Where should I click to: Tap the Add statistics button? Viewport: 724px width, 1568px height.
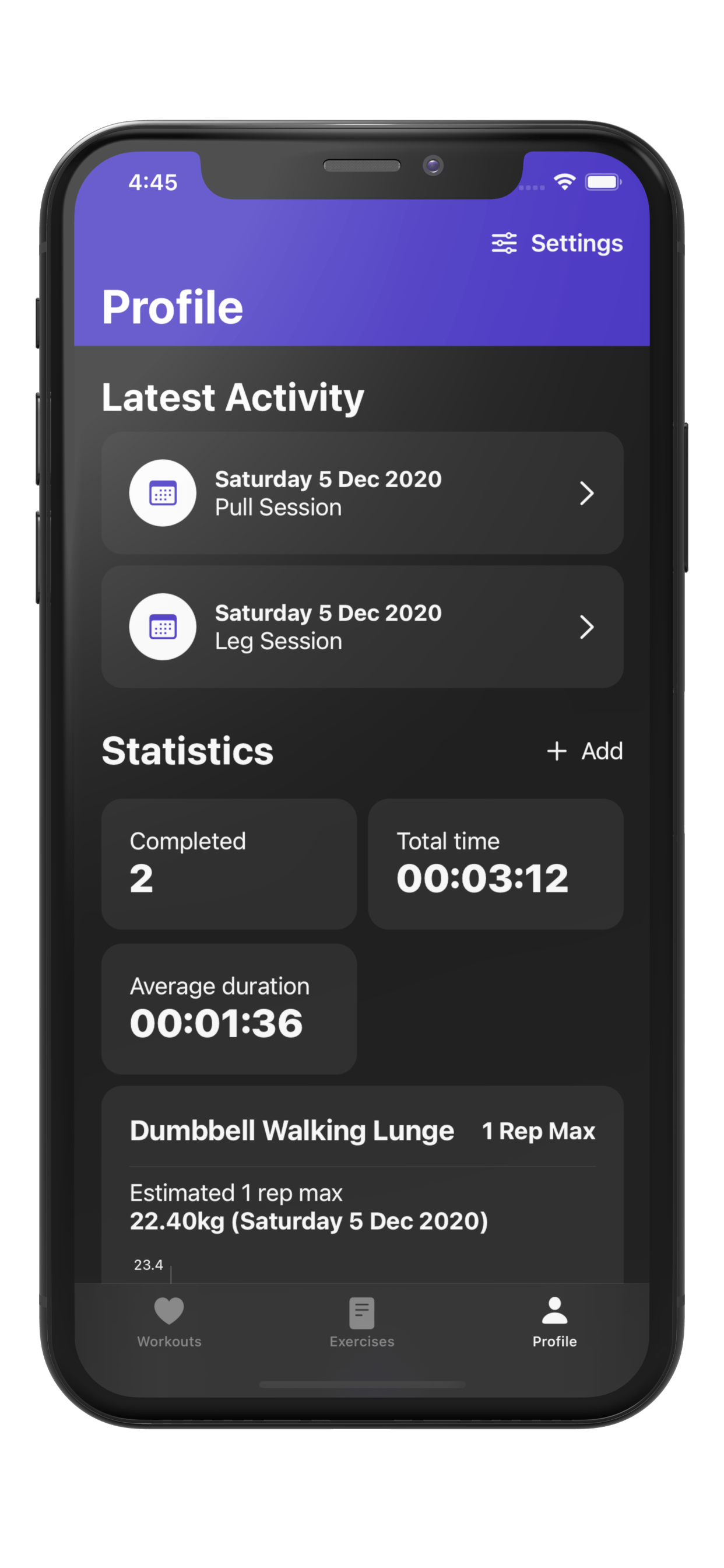click(584, 751)
